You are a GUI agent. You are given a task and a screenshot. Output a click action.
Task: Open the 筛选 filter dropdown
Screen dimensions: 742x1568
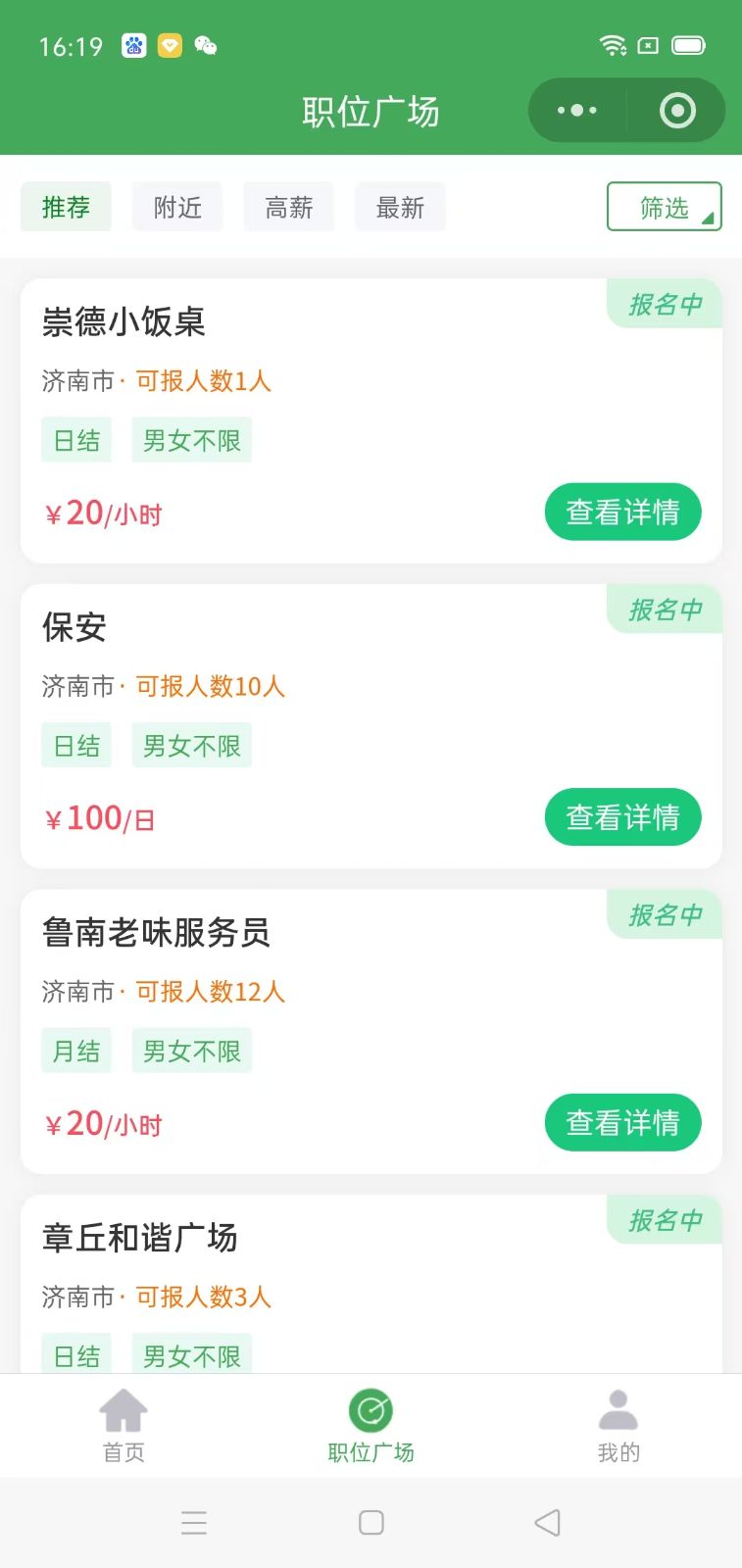[664, 207]
